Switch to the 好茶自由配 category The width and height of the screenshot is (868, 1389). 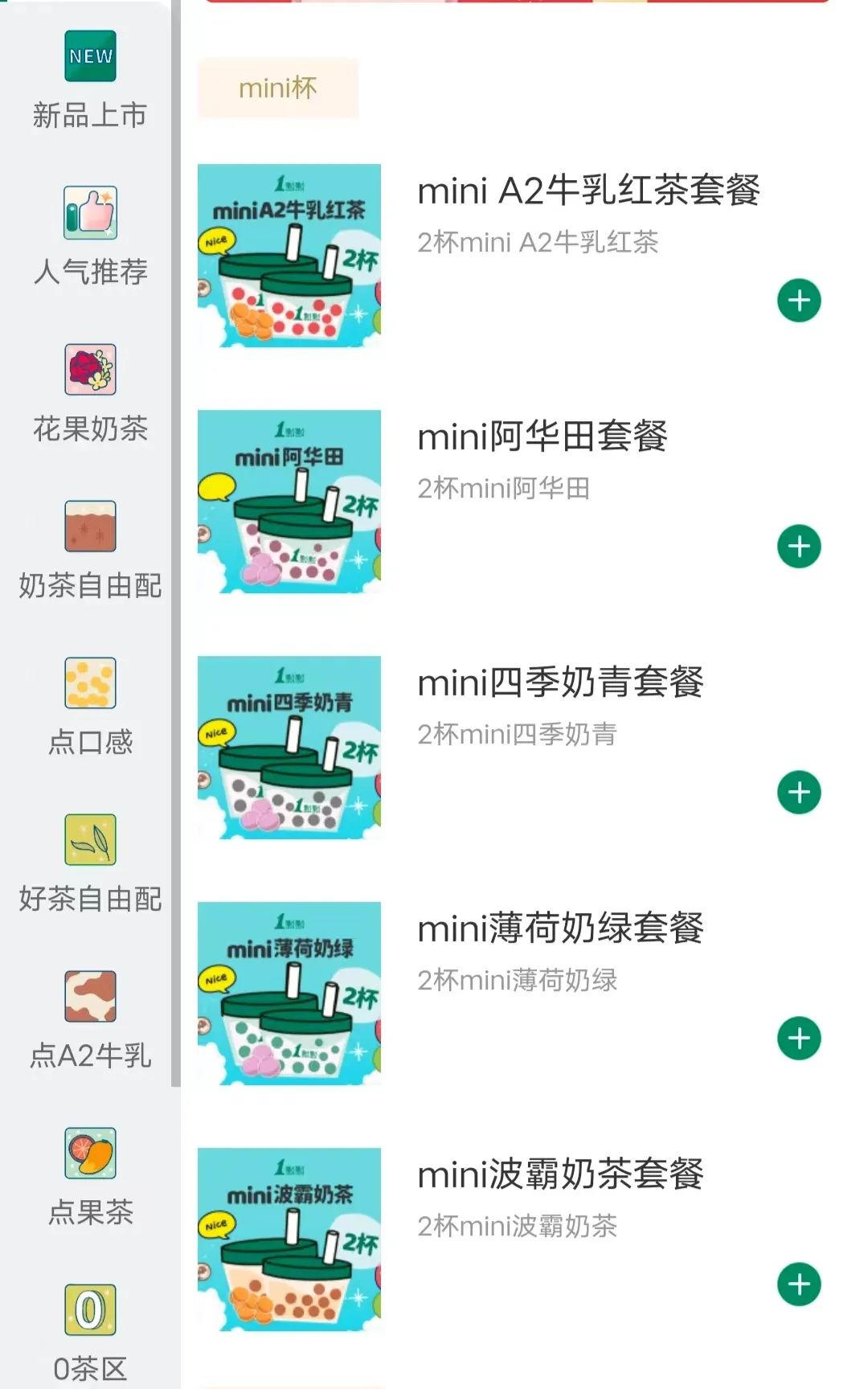coord(90,865)
